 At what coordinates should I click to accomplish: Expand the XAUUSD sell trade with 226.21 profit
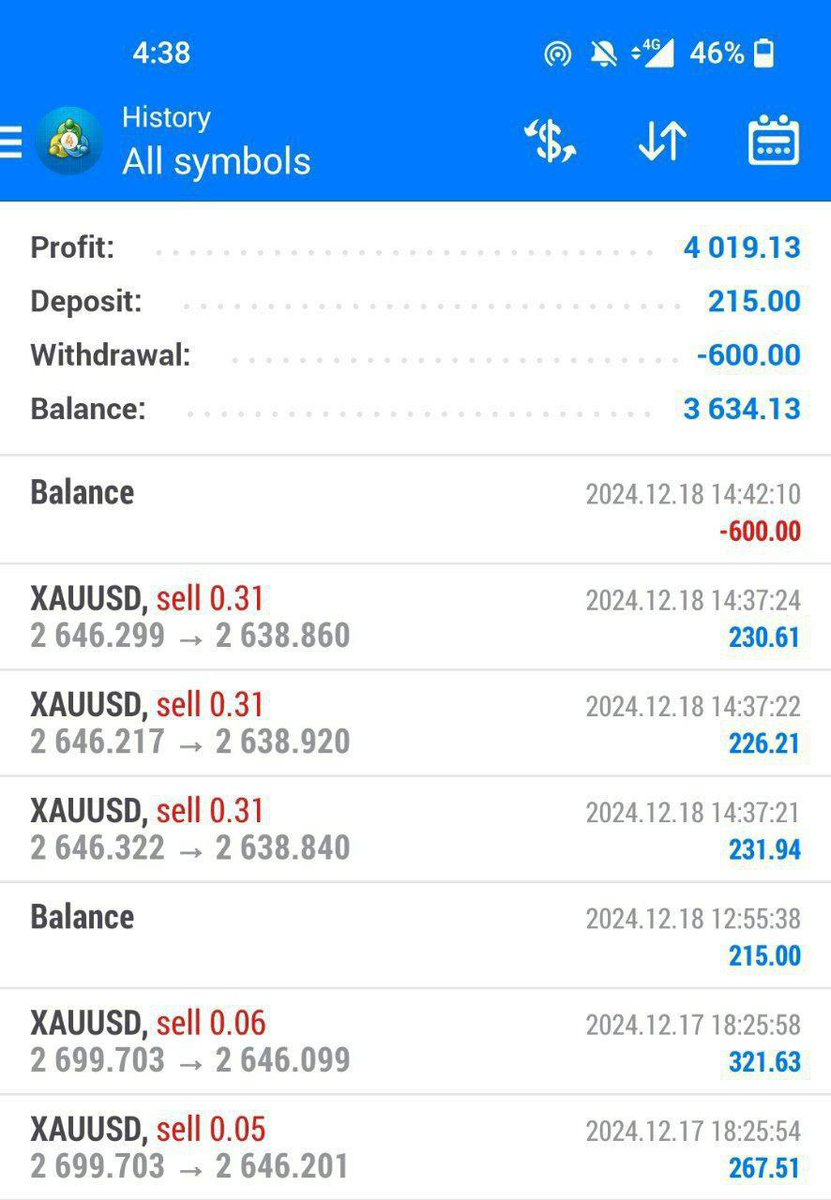[415, 723]
